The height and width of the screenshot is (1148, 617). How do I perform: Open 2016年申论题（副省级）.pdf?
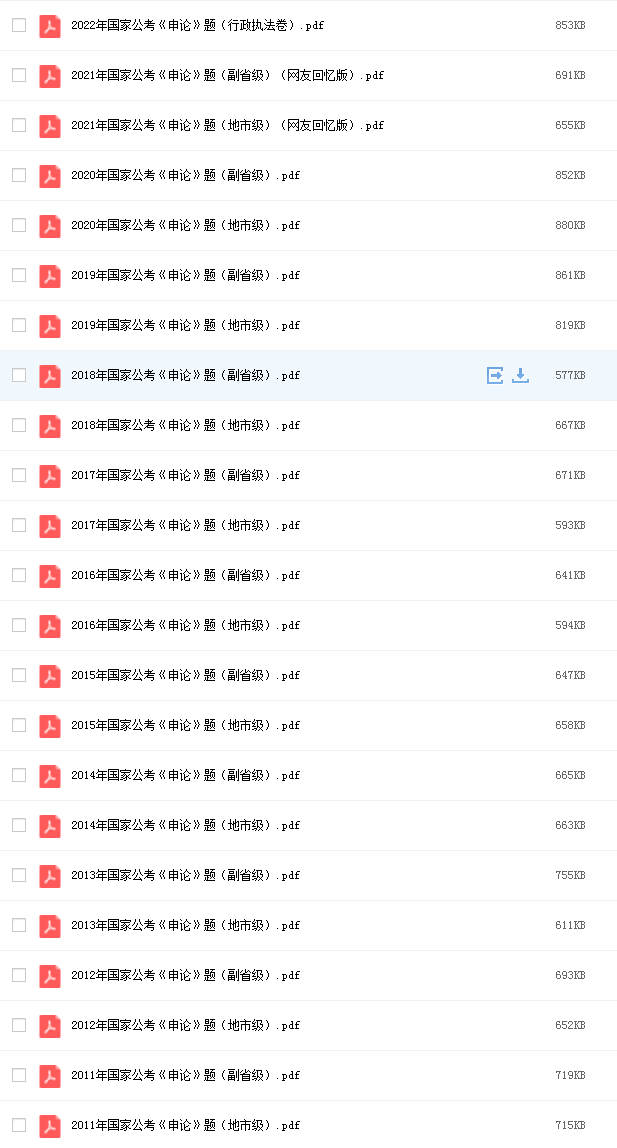(185, 575)
